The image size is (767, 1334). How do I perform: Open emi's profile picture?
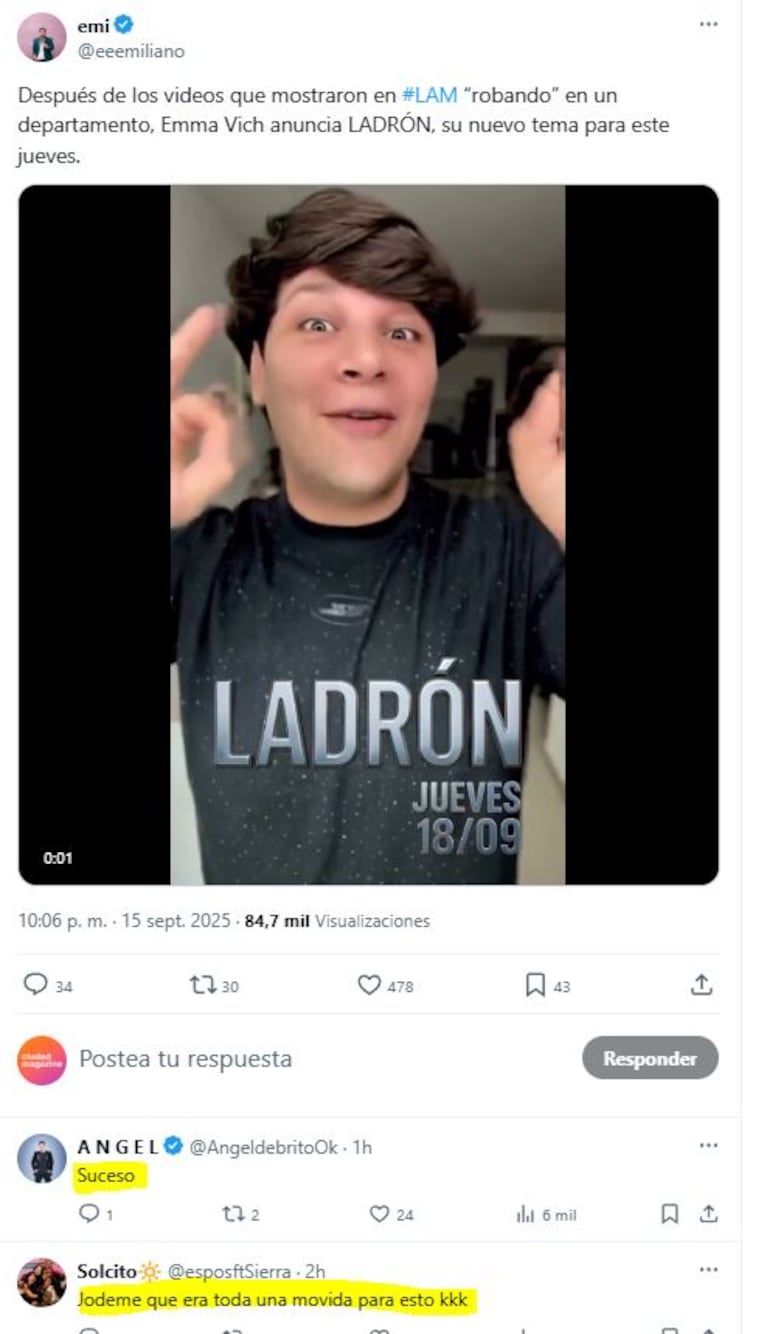(41, 37)
